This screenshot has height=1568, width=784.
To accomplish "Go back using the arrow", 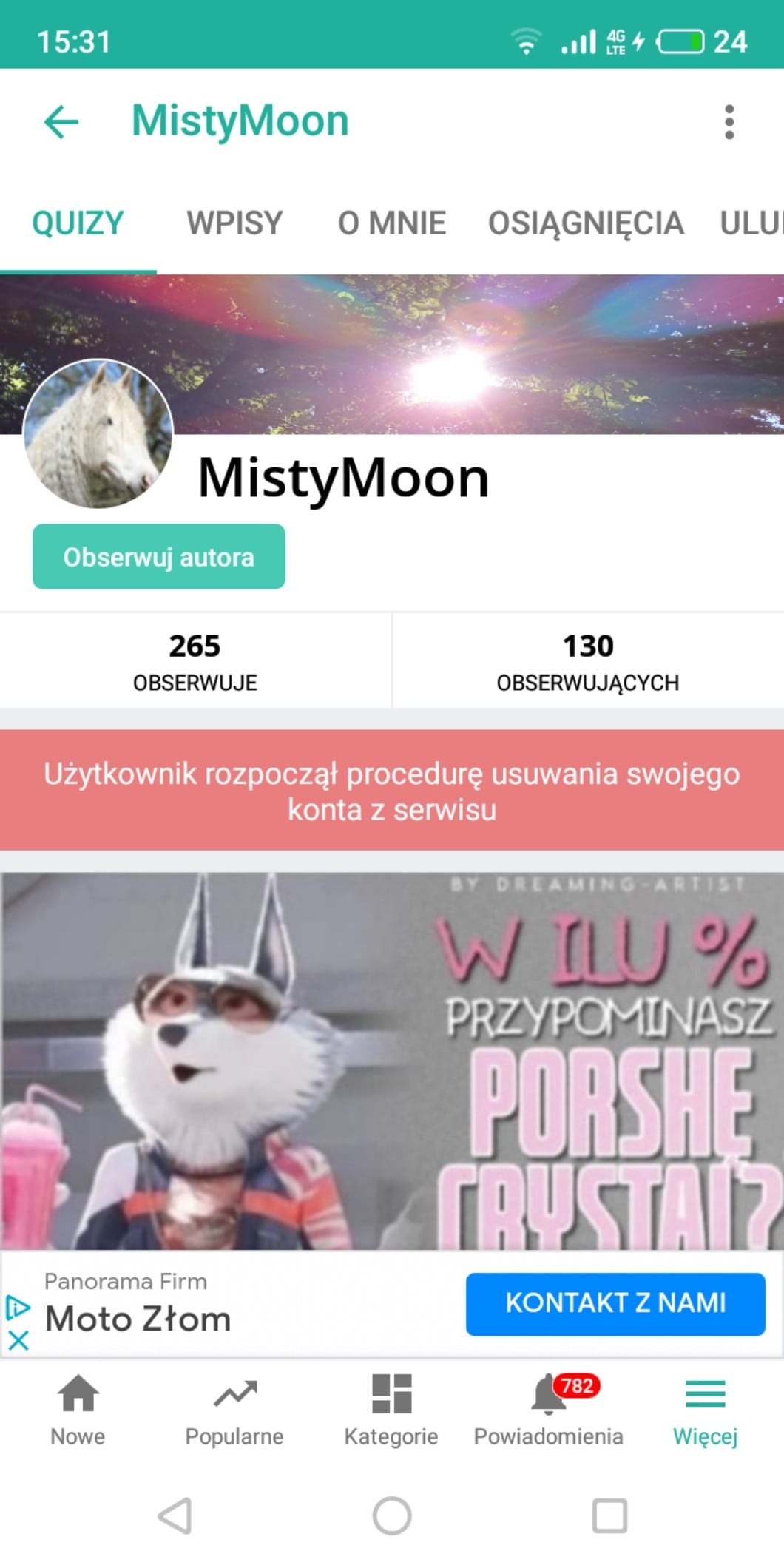I will [x=61, y=121].
